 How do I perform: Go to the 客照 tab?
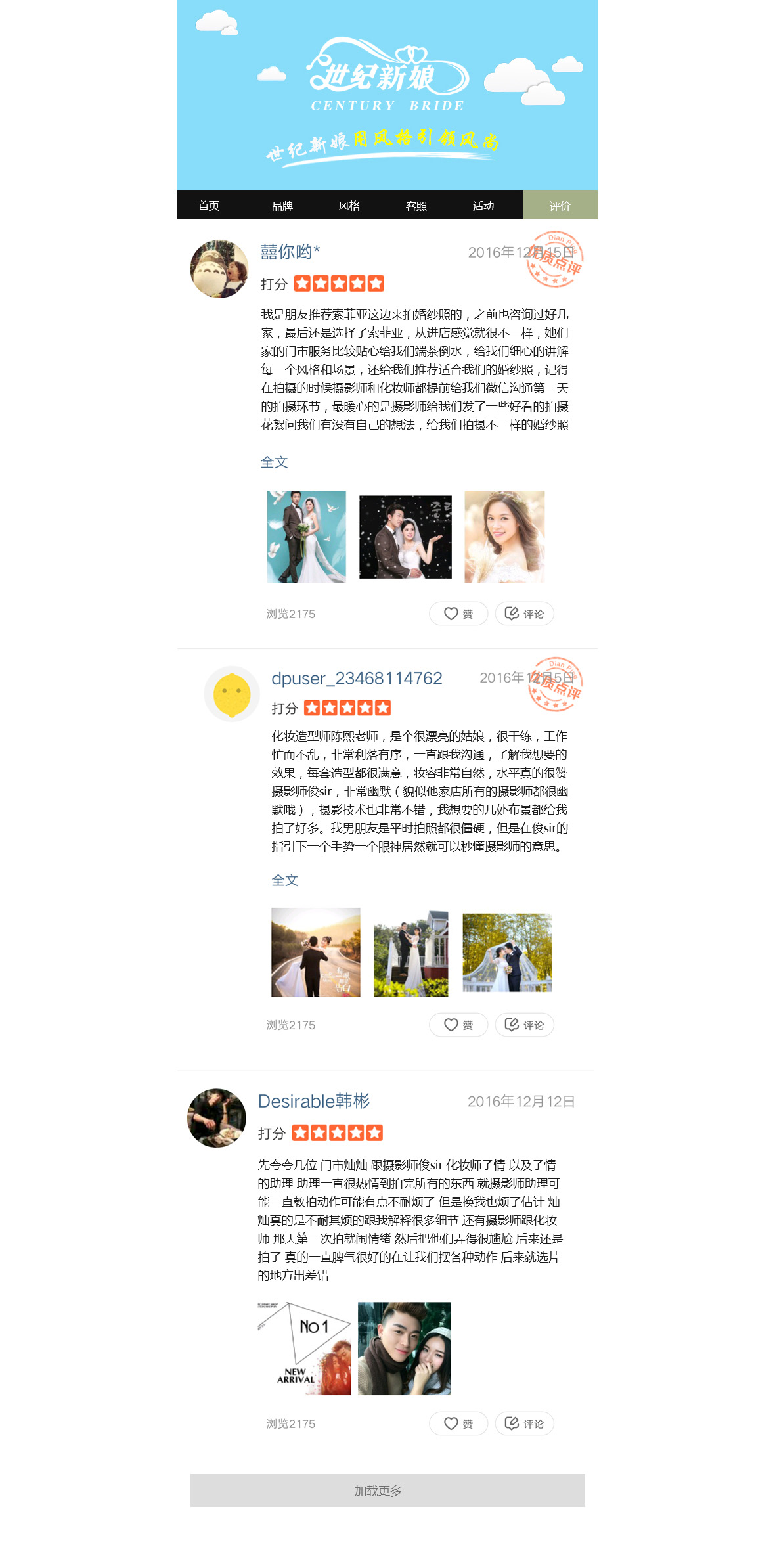(416, 206)
